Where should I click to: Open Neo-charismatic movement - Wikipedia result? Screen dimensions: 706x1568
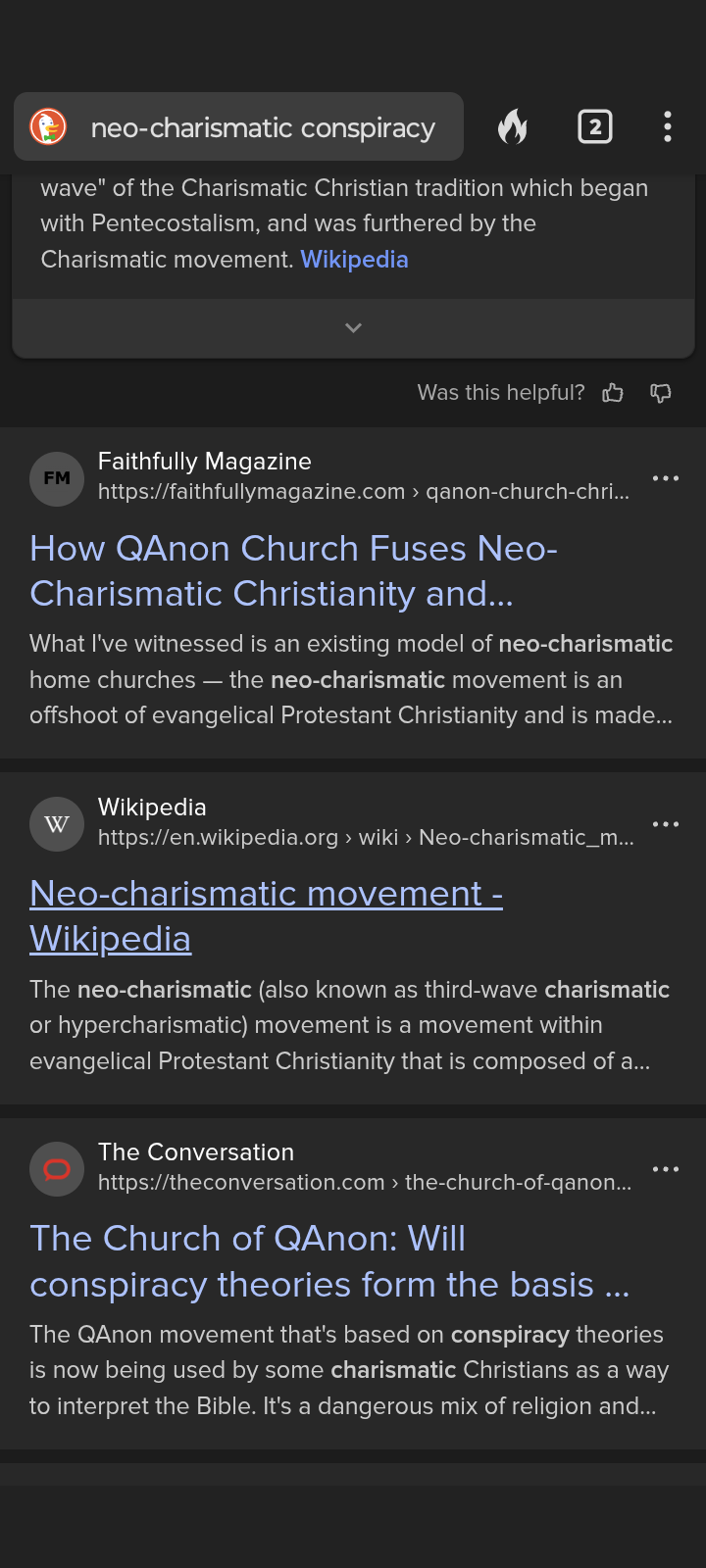point(266,915)
